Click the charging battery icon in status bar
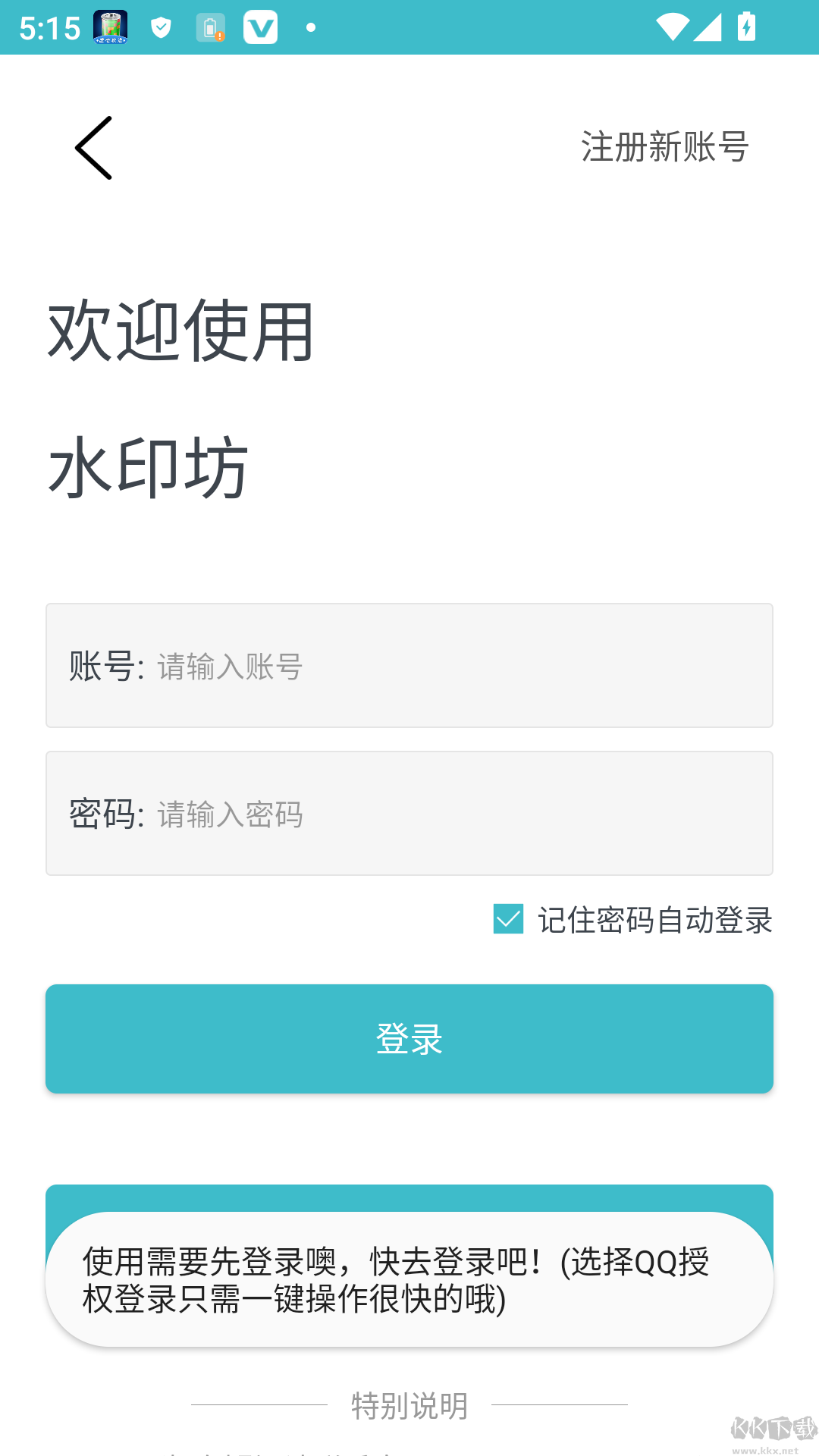This screenshot has width=819, height=1456. 748,28
